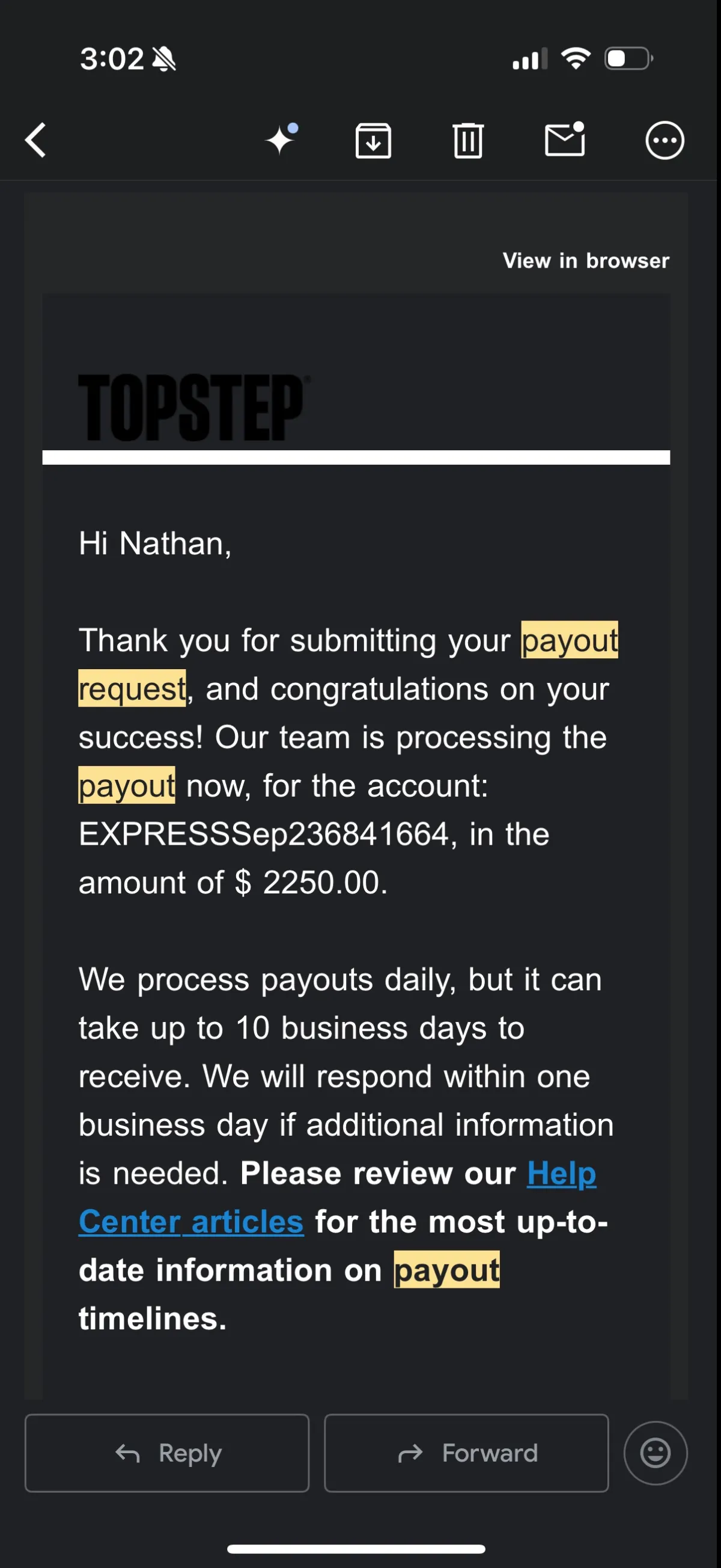Tap the View in browser link

[x=585, y=260]
